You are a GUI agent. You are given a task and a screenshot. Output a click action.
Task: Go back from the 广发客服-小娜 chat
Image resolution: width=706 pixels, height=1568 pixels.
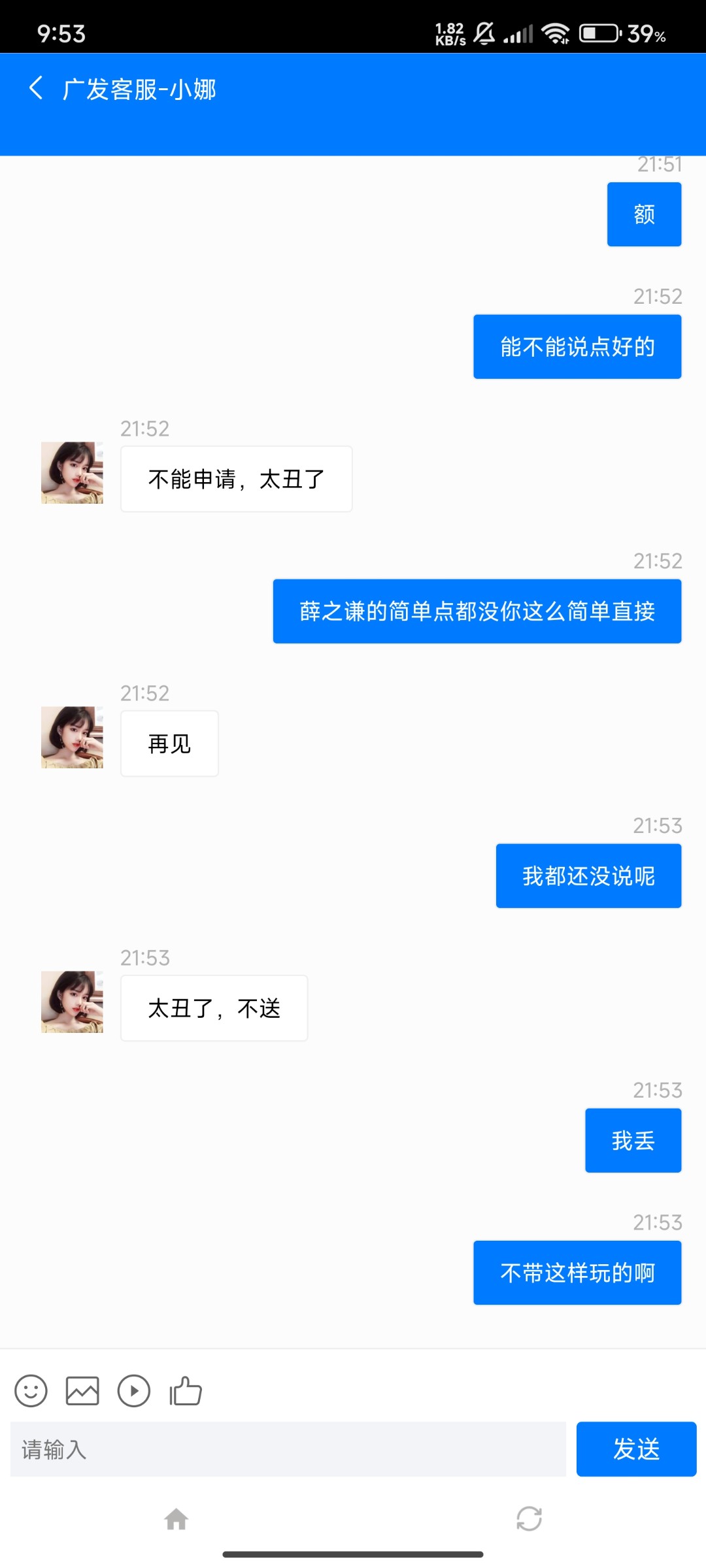coord(37,88)
